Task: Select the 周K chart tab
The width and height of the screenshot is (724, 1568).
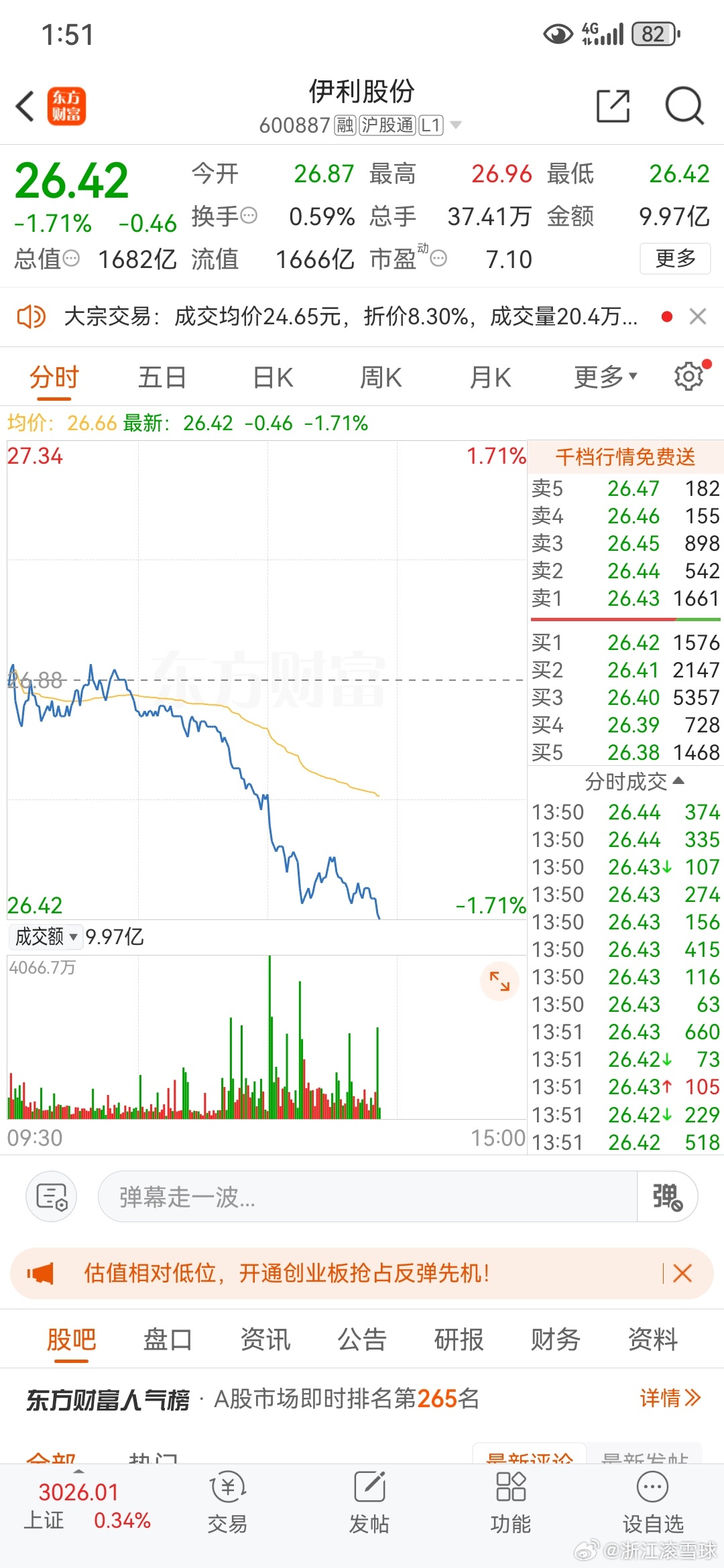Action: [x=380, y=378]
